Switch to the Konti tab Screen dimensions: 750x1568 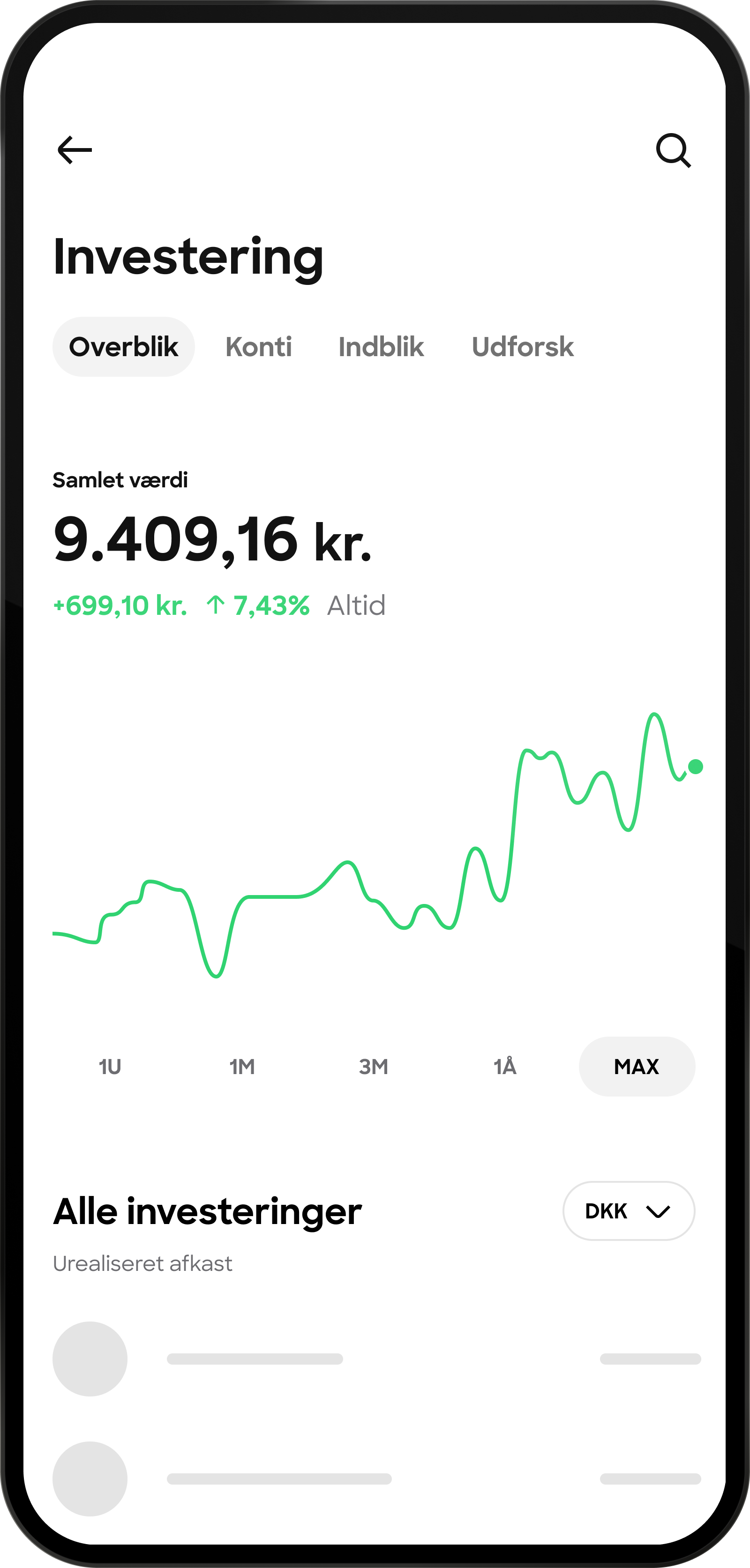tap(258, 346)
